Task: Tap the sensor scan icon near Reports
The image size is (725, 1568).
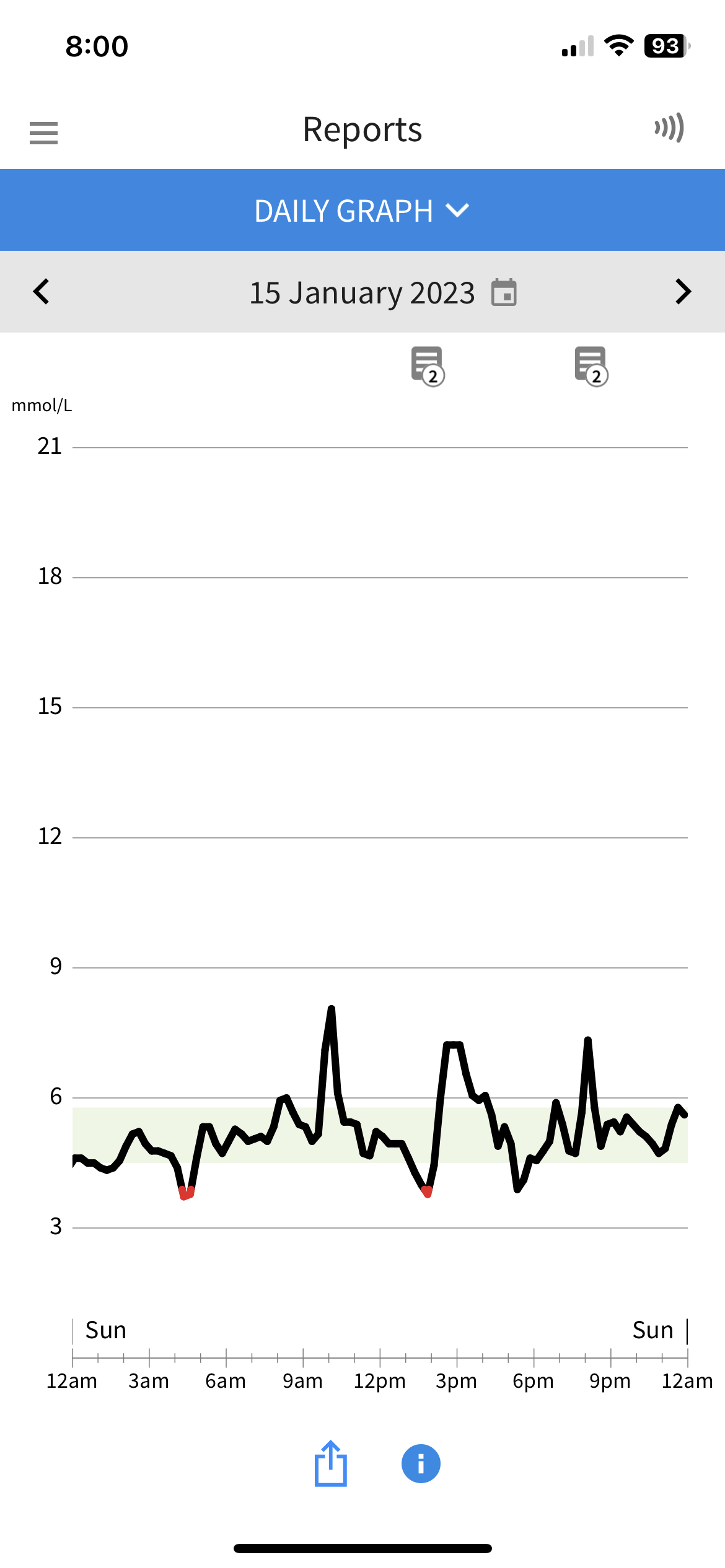Action: pyautogui.click(x=669, y=128)
